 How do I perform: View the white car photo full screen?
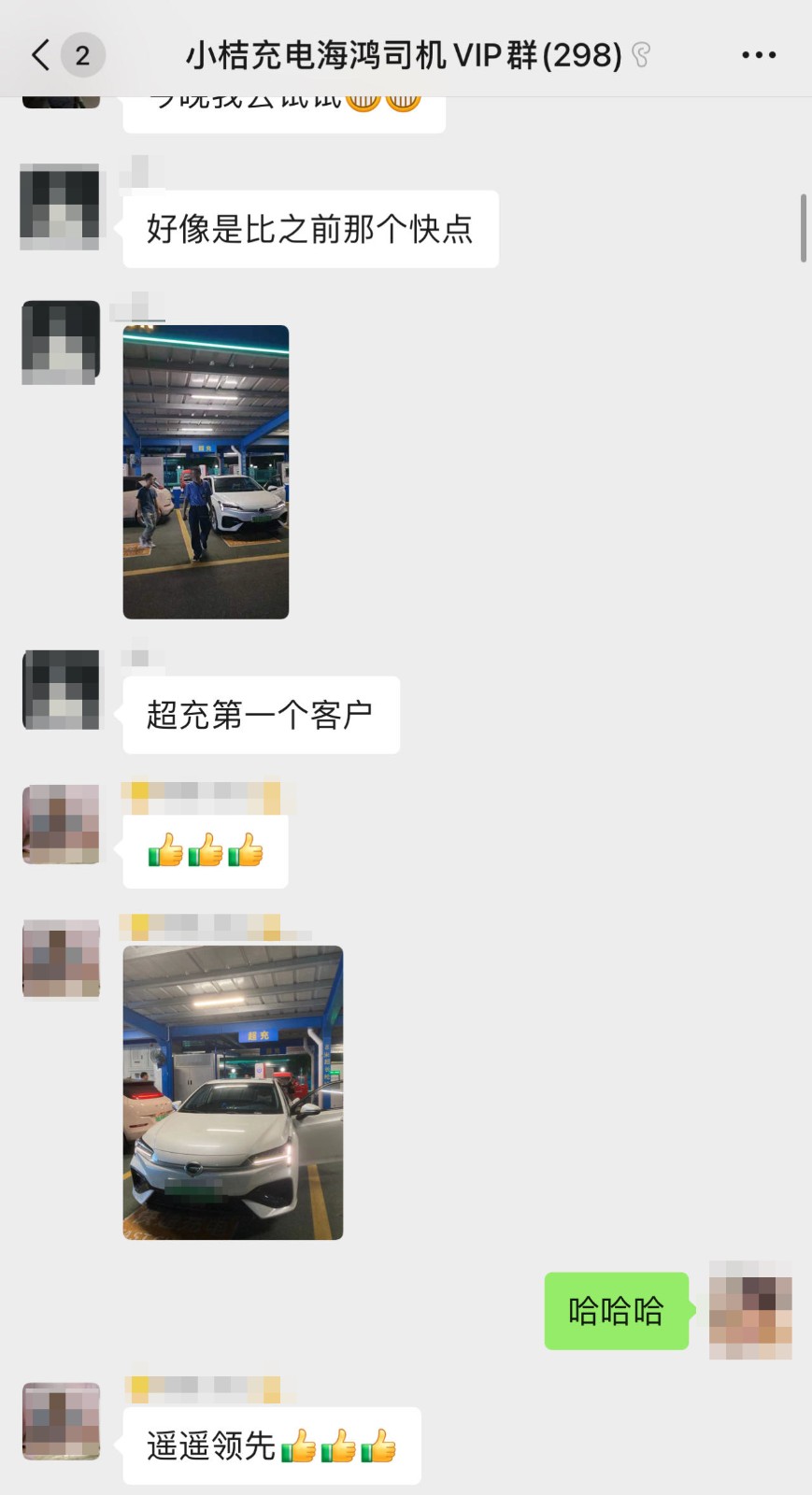click(x=233, y=1092)
